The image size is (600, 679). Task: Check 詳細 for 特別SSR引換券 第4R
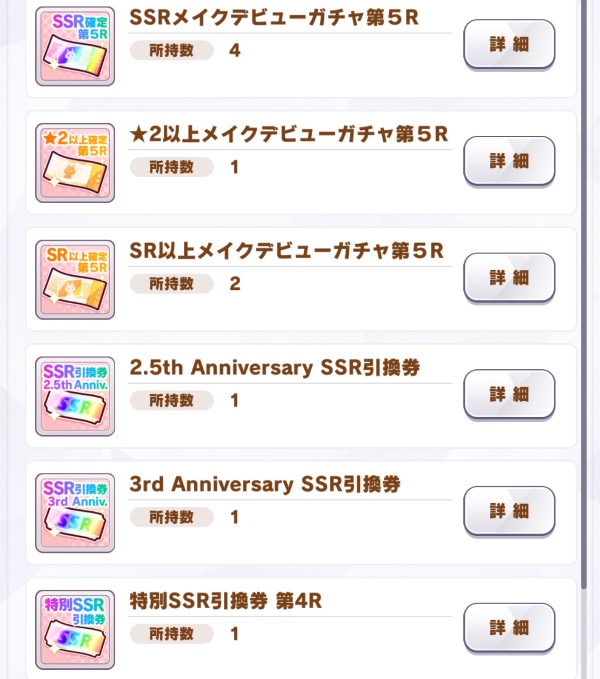pos(509,628)
